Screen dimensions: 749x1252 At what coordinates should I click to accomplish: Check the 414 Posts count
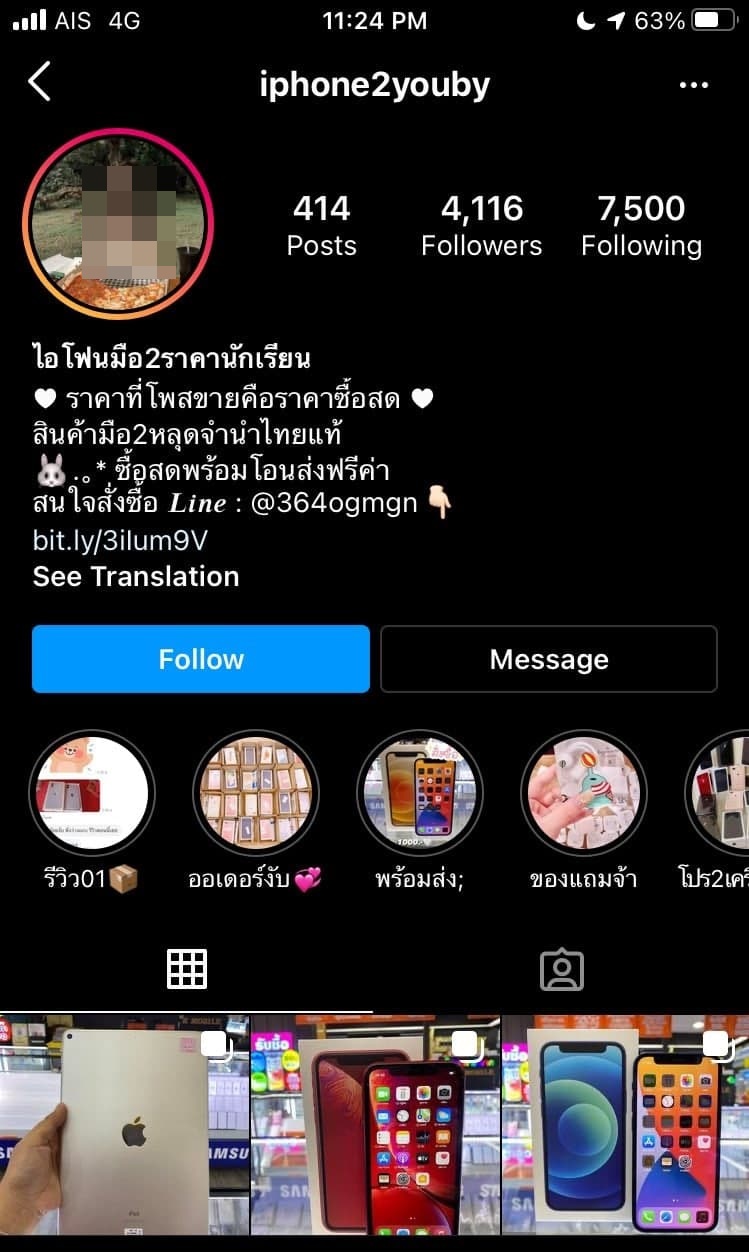321,222
